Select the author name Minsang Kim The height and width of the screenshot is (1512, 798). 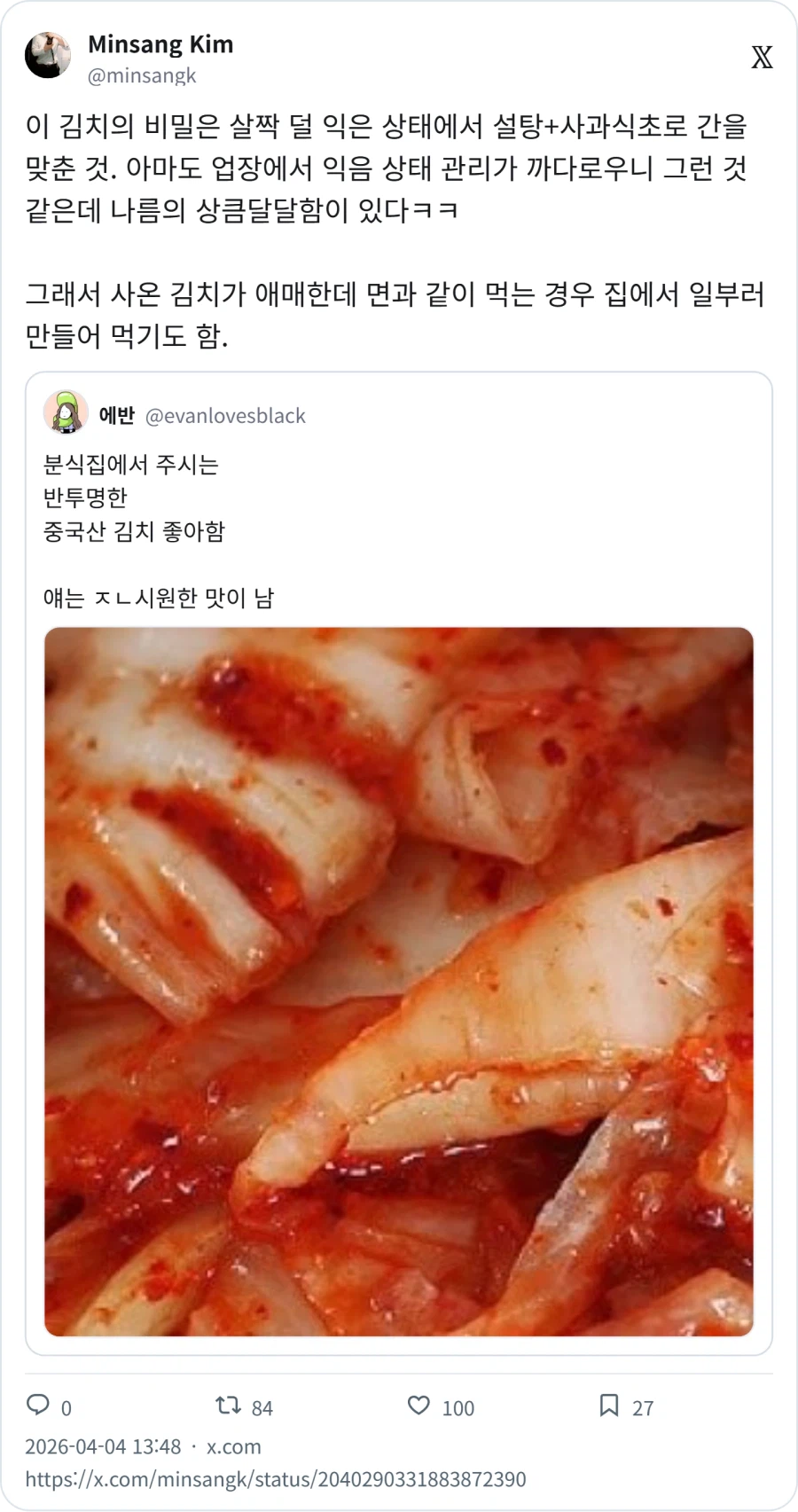point(160,44)
